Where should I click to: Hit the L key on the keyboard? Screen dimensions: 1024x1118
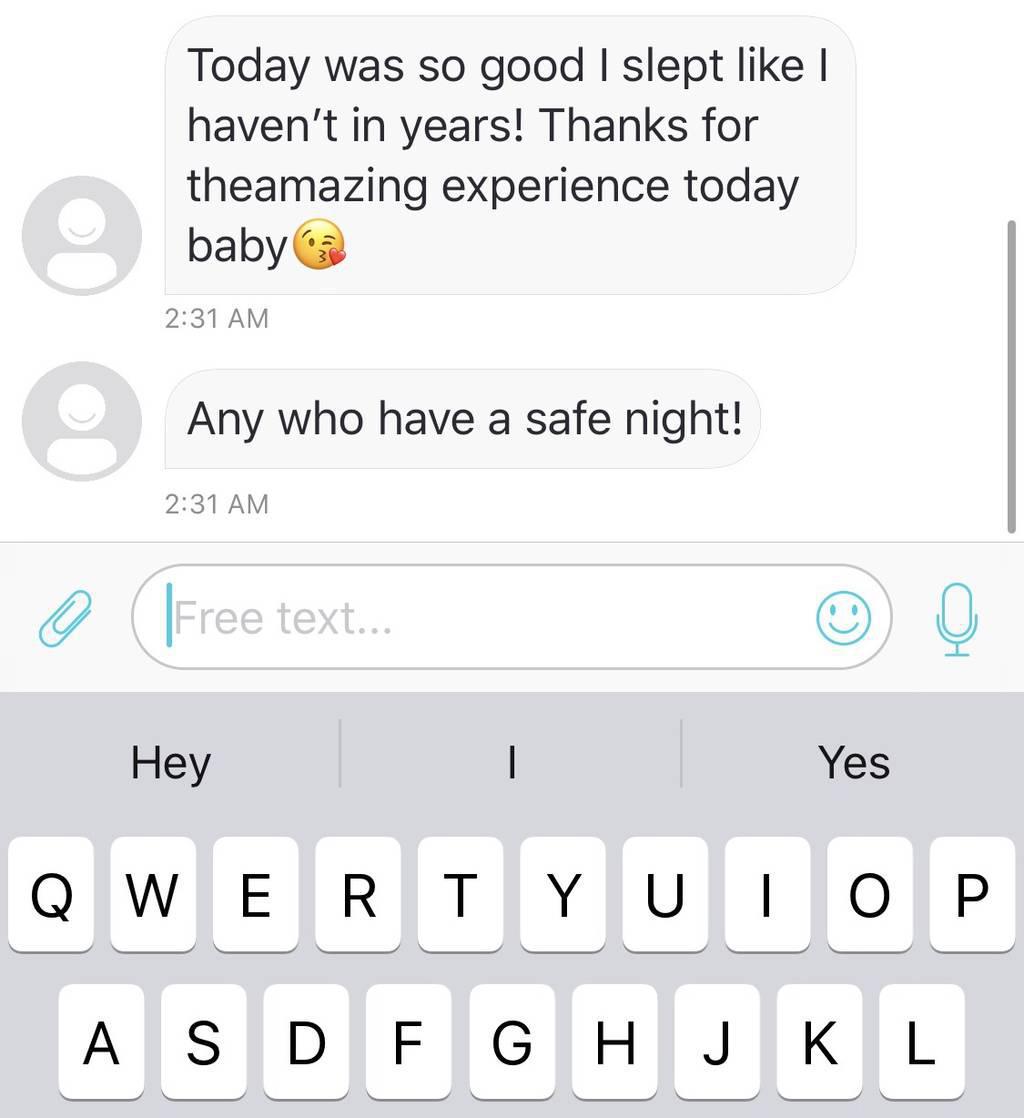pyautogui.click(x=921, y=1042)
